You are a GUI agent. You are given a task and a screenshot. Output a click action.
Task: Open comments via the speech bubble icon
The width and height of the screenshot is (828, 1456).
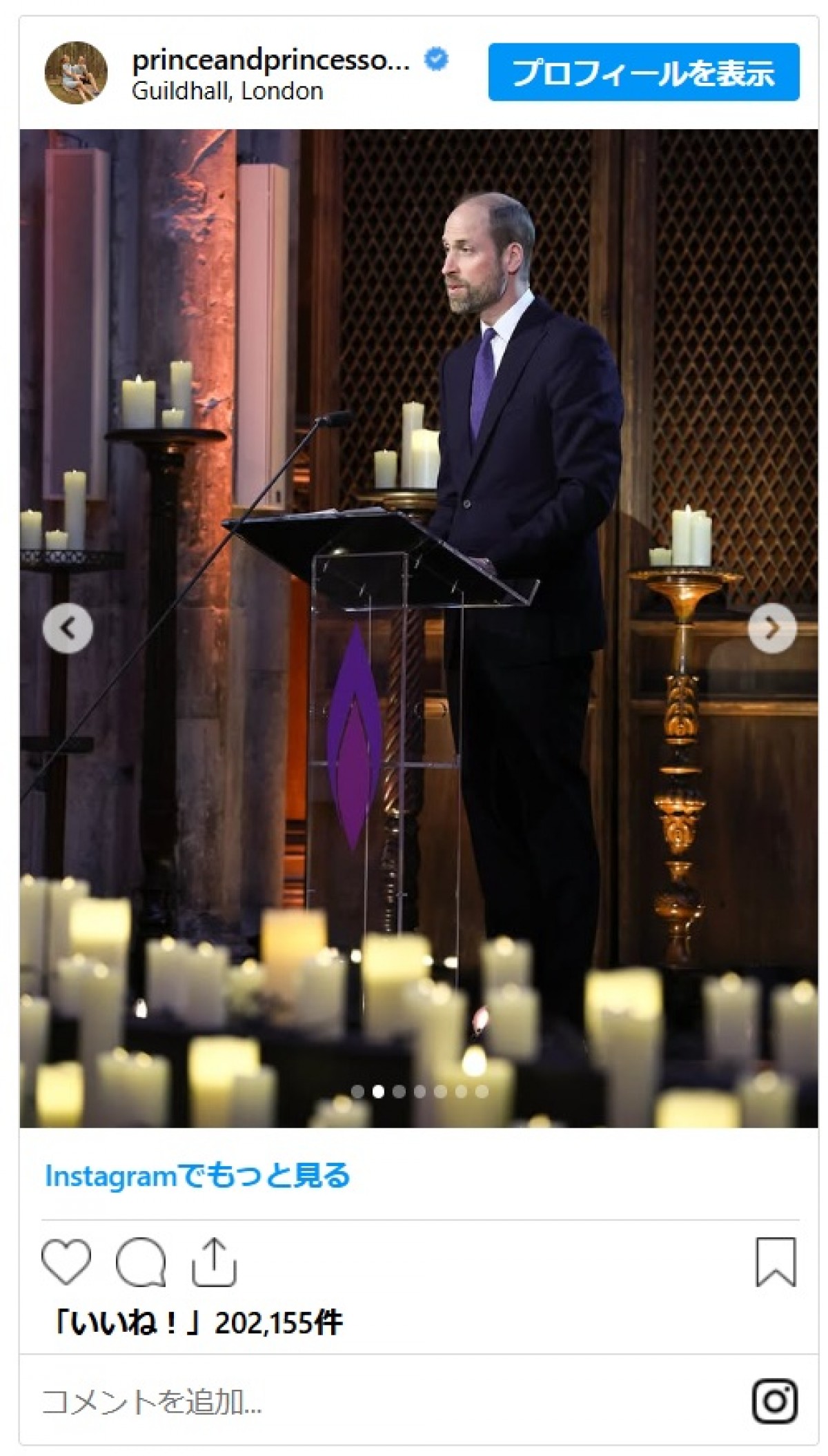(141, 1261)
